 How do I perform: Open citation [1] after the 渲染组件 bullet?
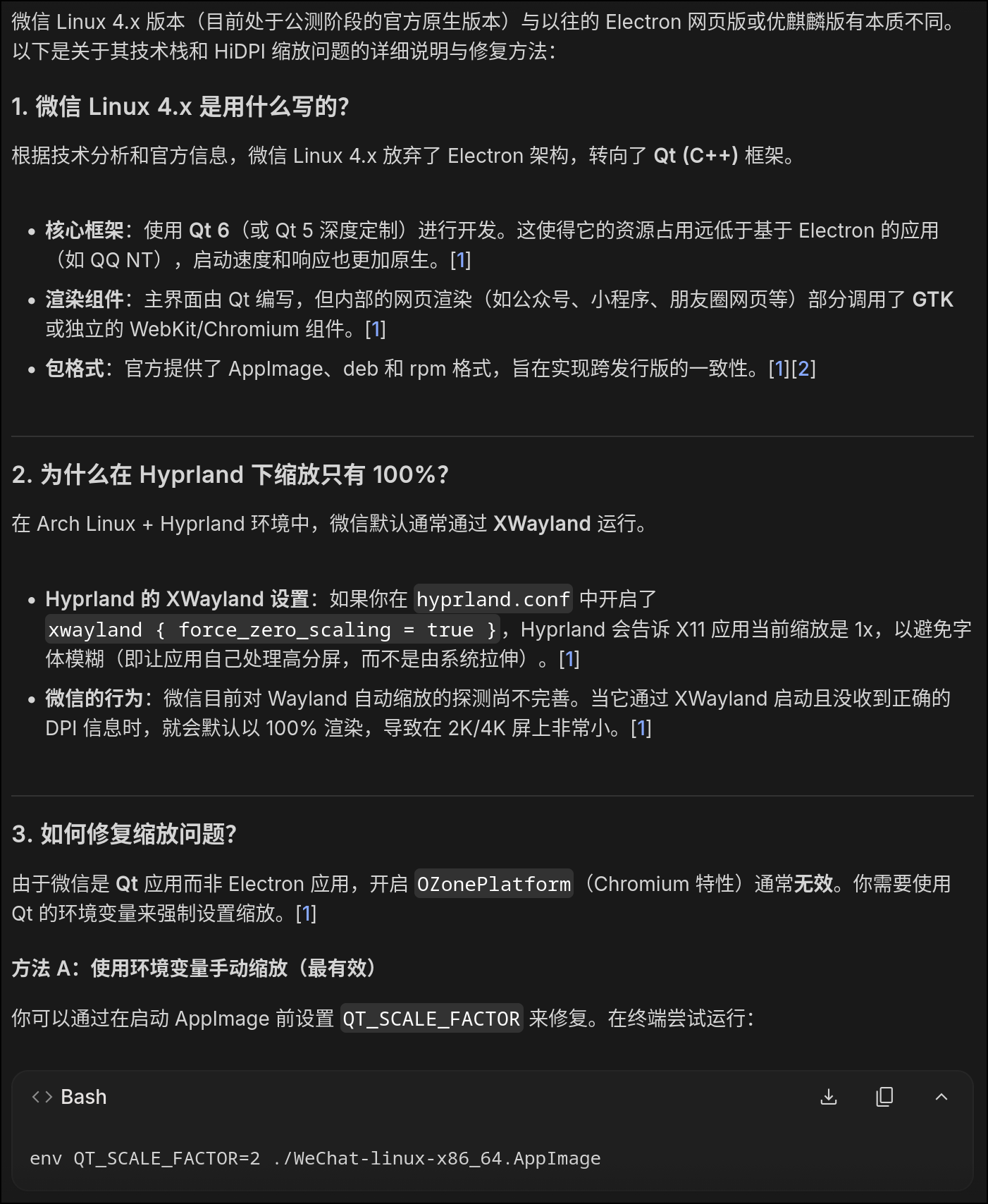click(376, 329)
